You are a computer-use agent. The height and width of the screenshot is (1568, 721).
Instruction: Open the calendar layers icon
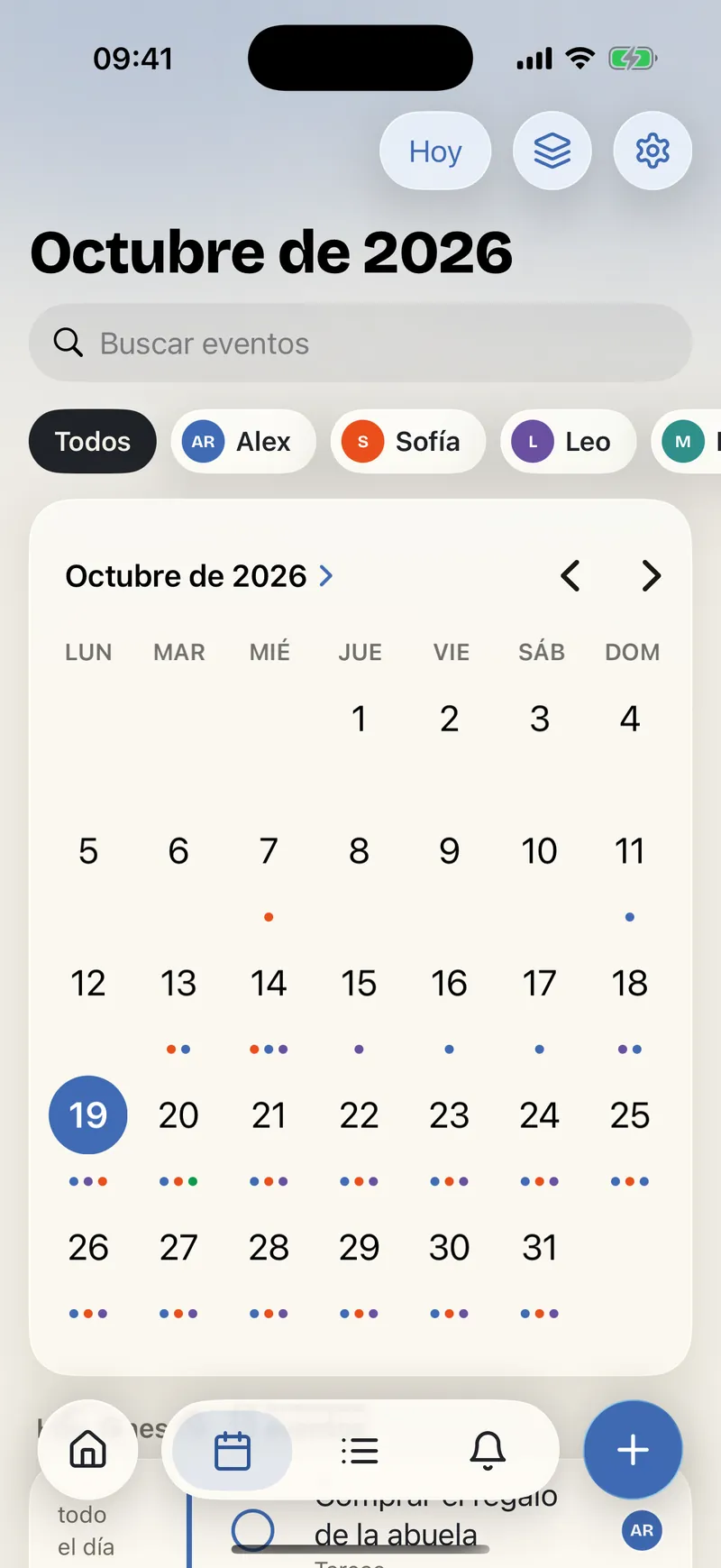click(x=552, y=151)
